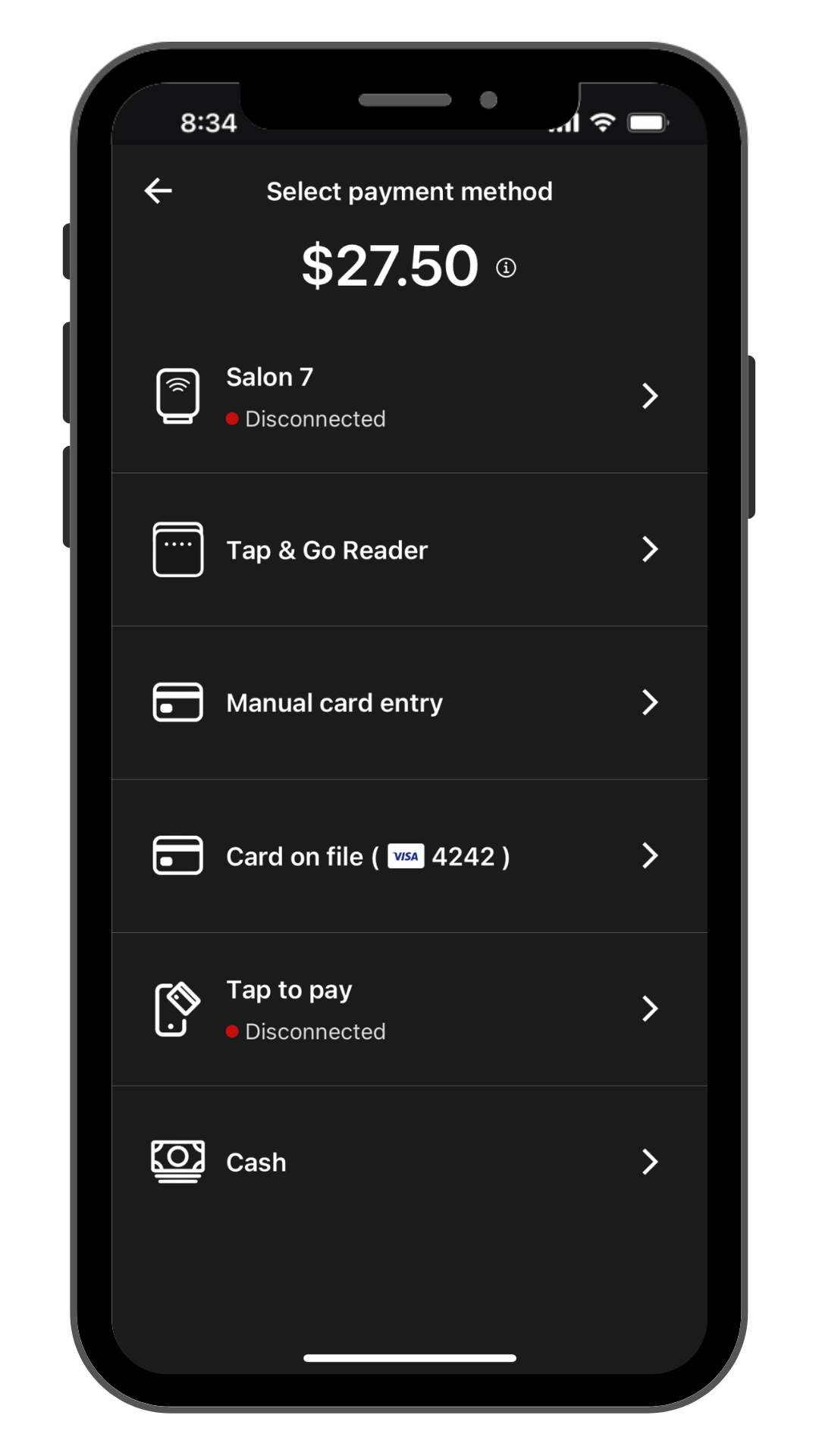Go back using the arrow icon
Image resolution: width=819 pixels, height=1456 pixels.
point(158,191)
